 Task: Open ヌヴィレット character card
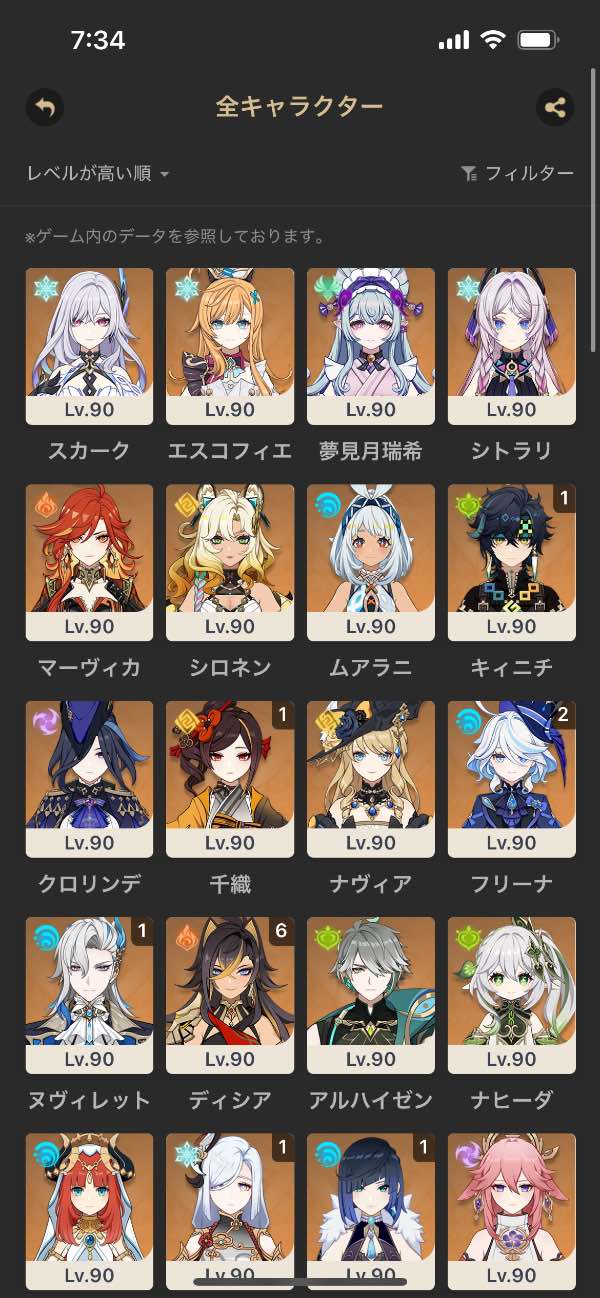click(x=89, y=994)
